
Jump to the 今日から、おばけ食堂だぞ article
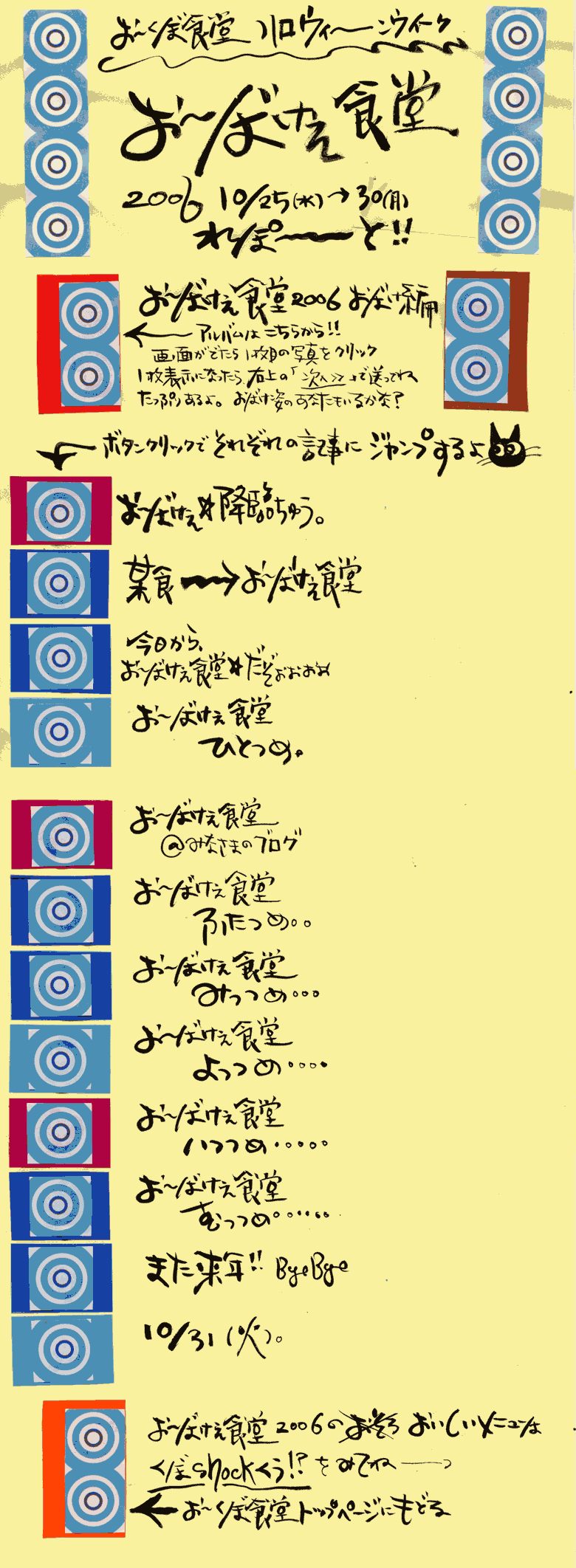coord(60,658)
